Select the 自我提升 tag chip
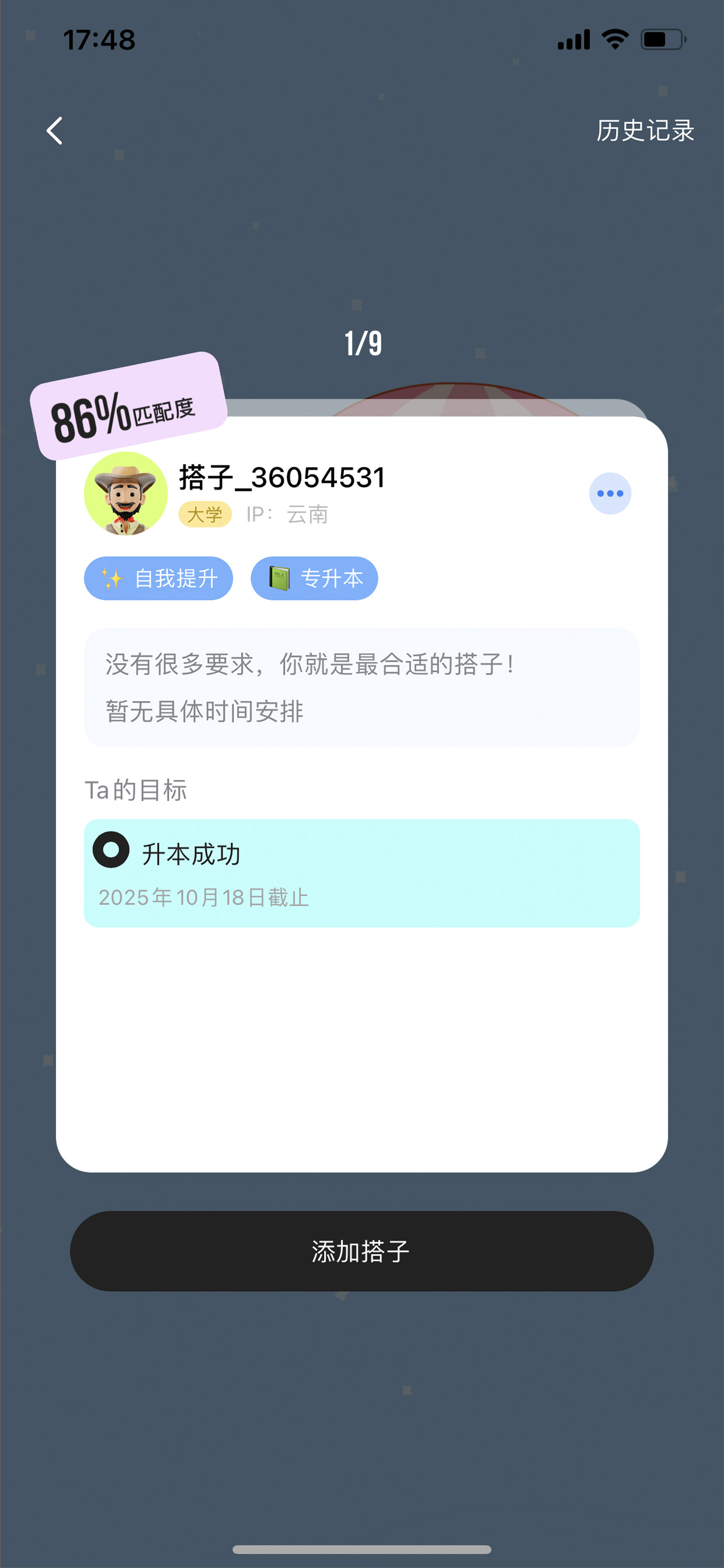Viewport: 724px width, 1568px height. coord(158,578)
